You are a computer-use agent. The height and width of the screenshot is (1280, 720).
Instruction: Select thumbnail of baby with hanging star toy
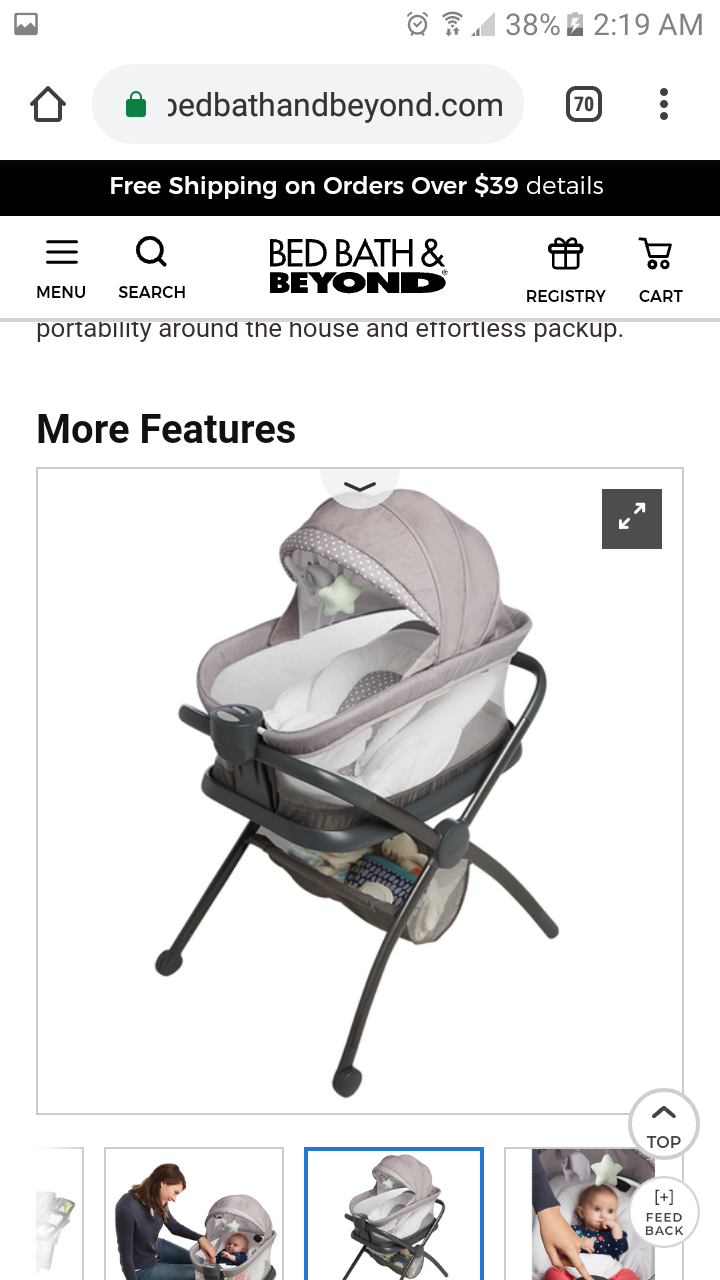coord(594,1214)
